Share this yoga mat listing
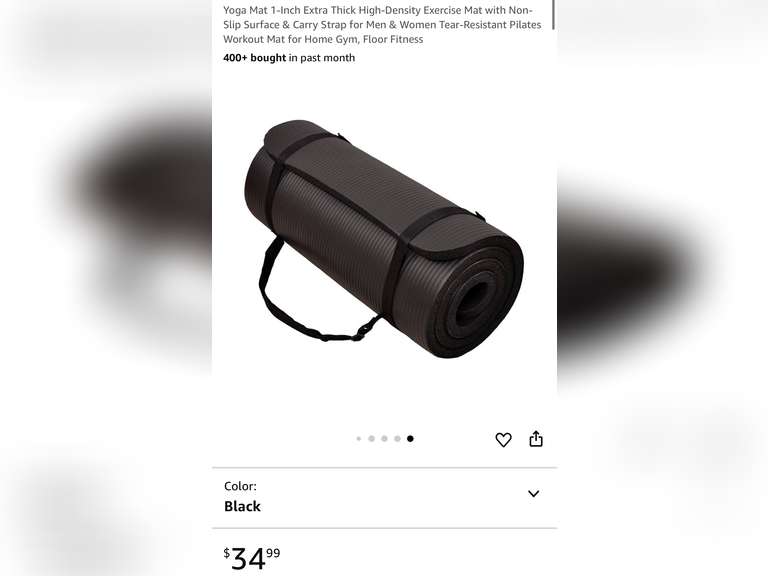The height and width of the screenshot is (576, 768). (536, 439)
